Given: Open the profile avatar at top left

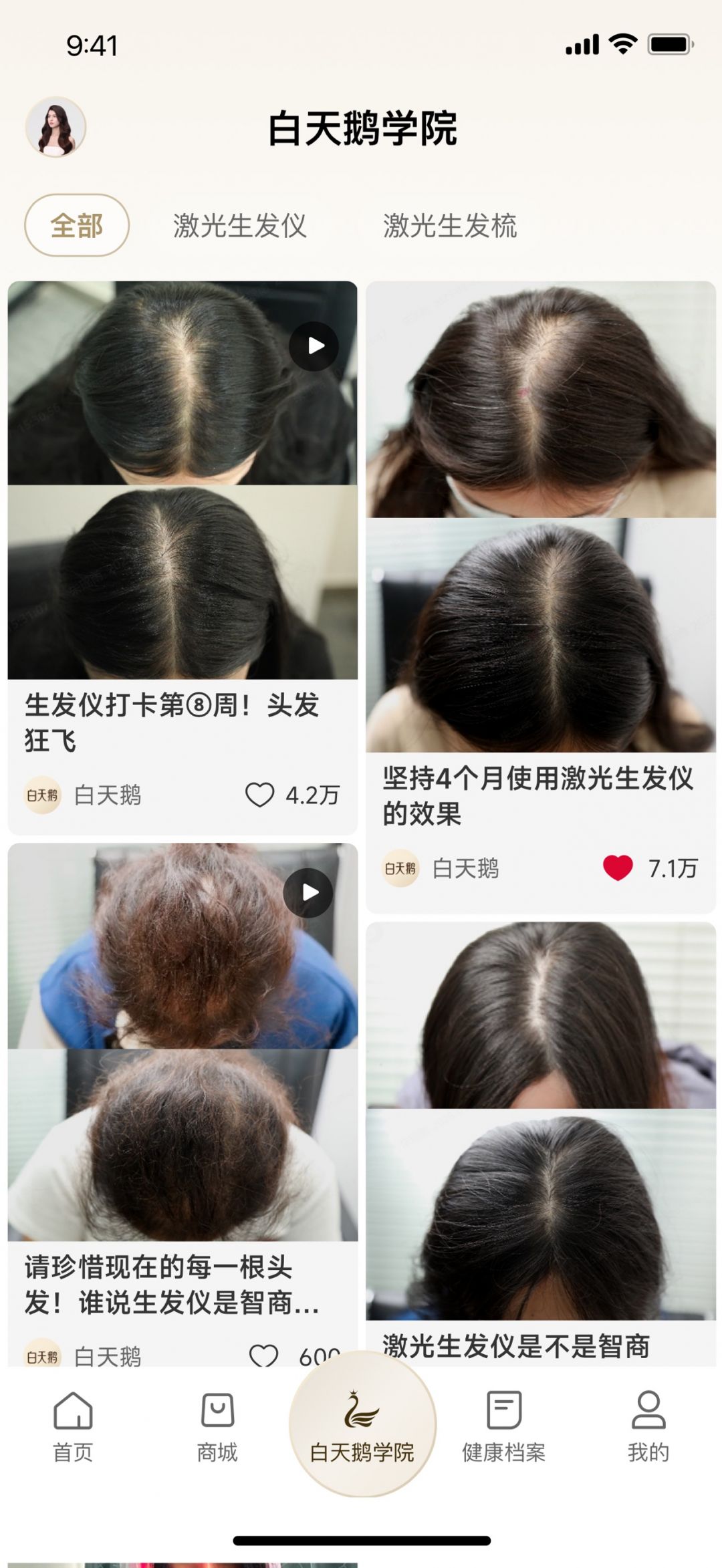Looking at the screenshot, I should (x=55, y=127).
